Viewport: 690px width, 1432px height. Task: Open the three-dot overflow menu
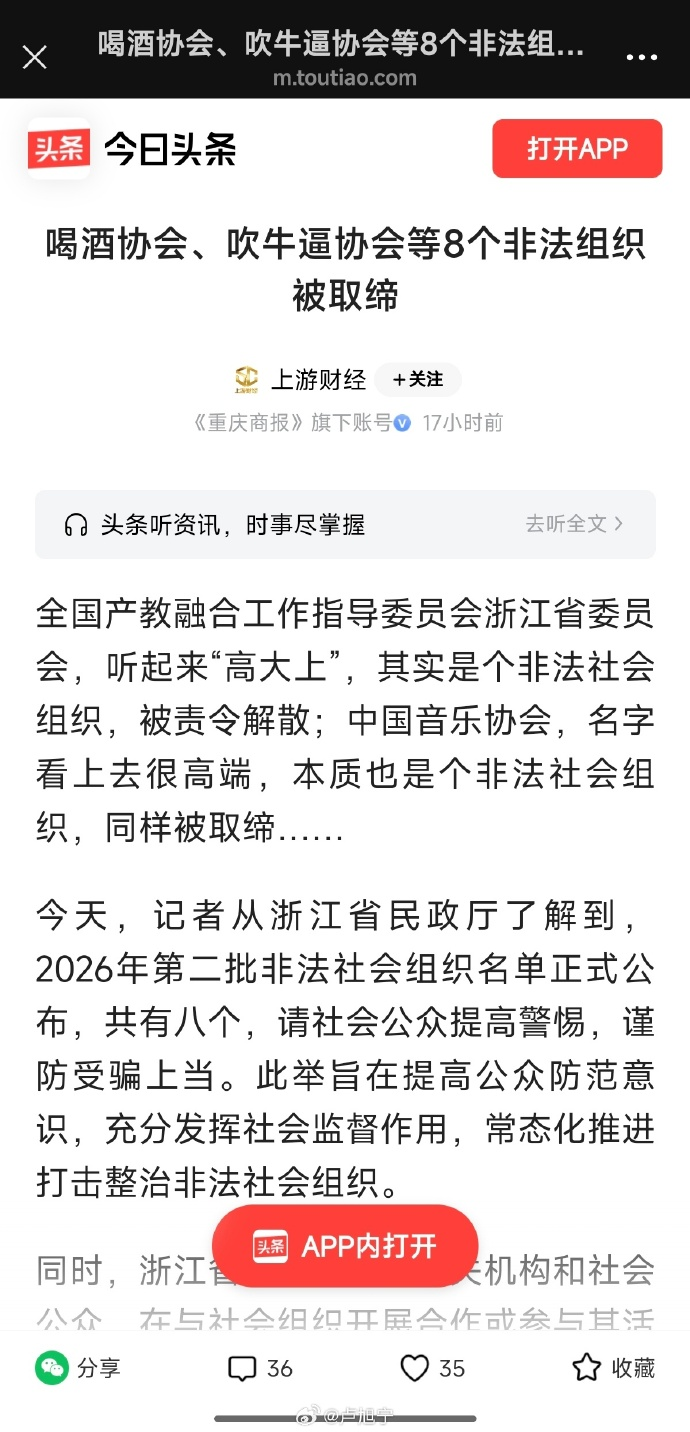coord(642,58)
